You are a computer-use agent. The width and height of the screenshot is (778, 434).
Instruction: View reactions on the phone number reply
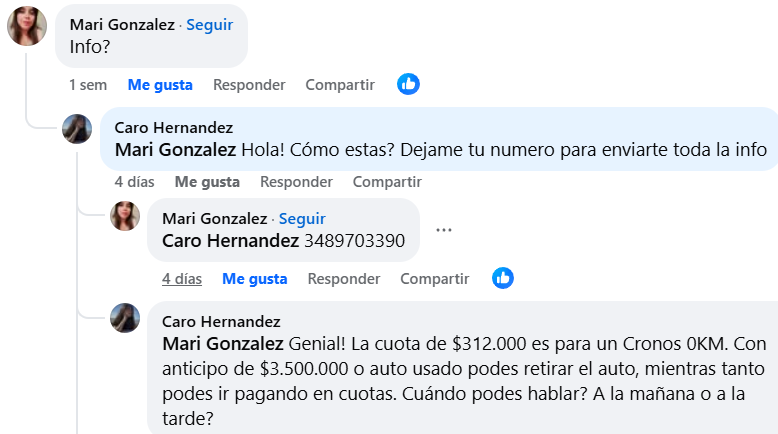[x=503, y=278]
